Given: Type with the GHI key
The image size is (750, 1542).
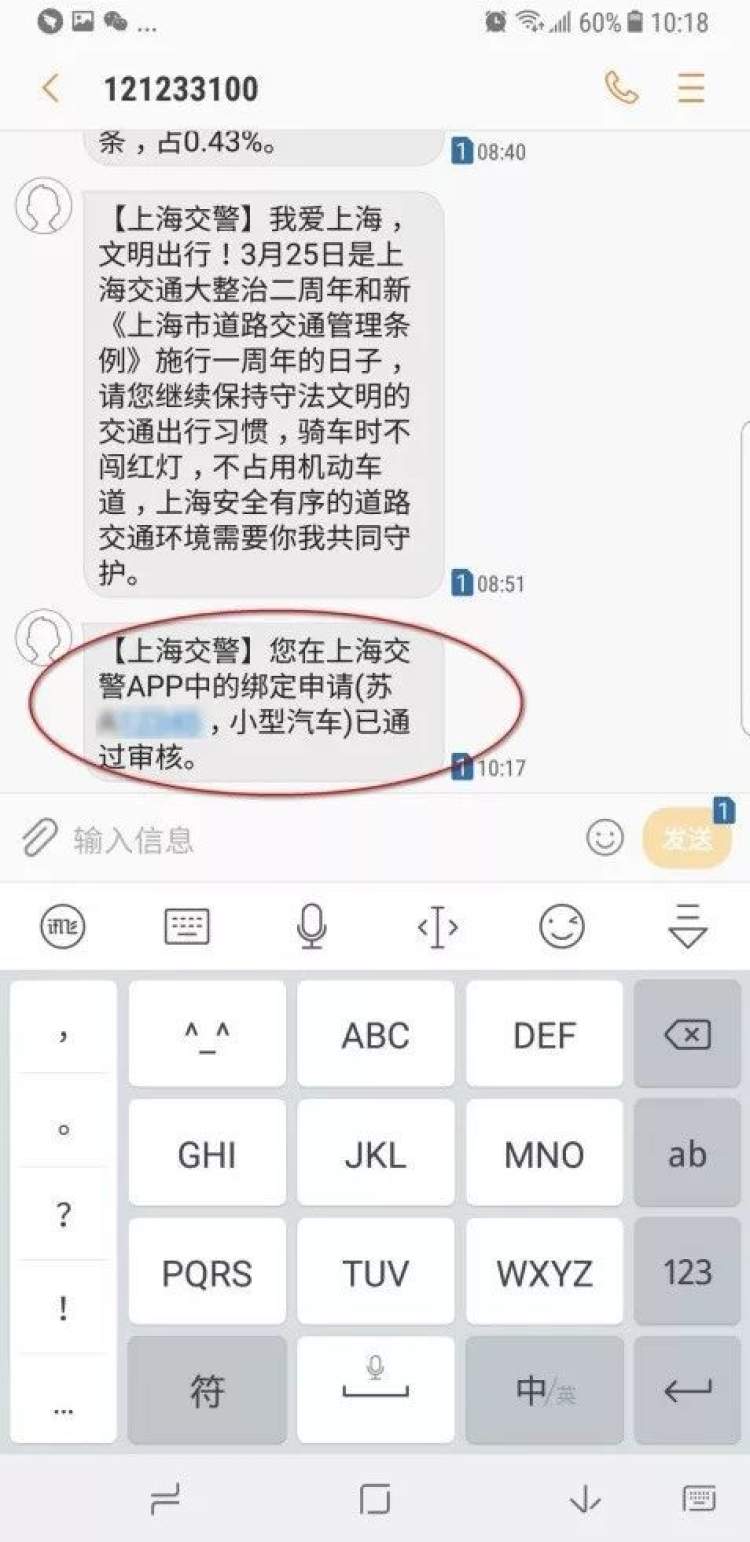Looking at the screenshot, I should [x=207, y=1154].
